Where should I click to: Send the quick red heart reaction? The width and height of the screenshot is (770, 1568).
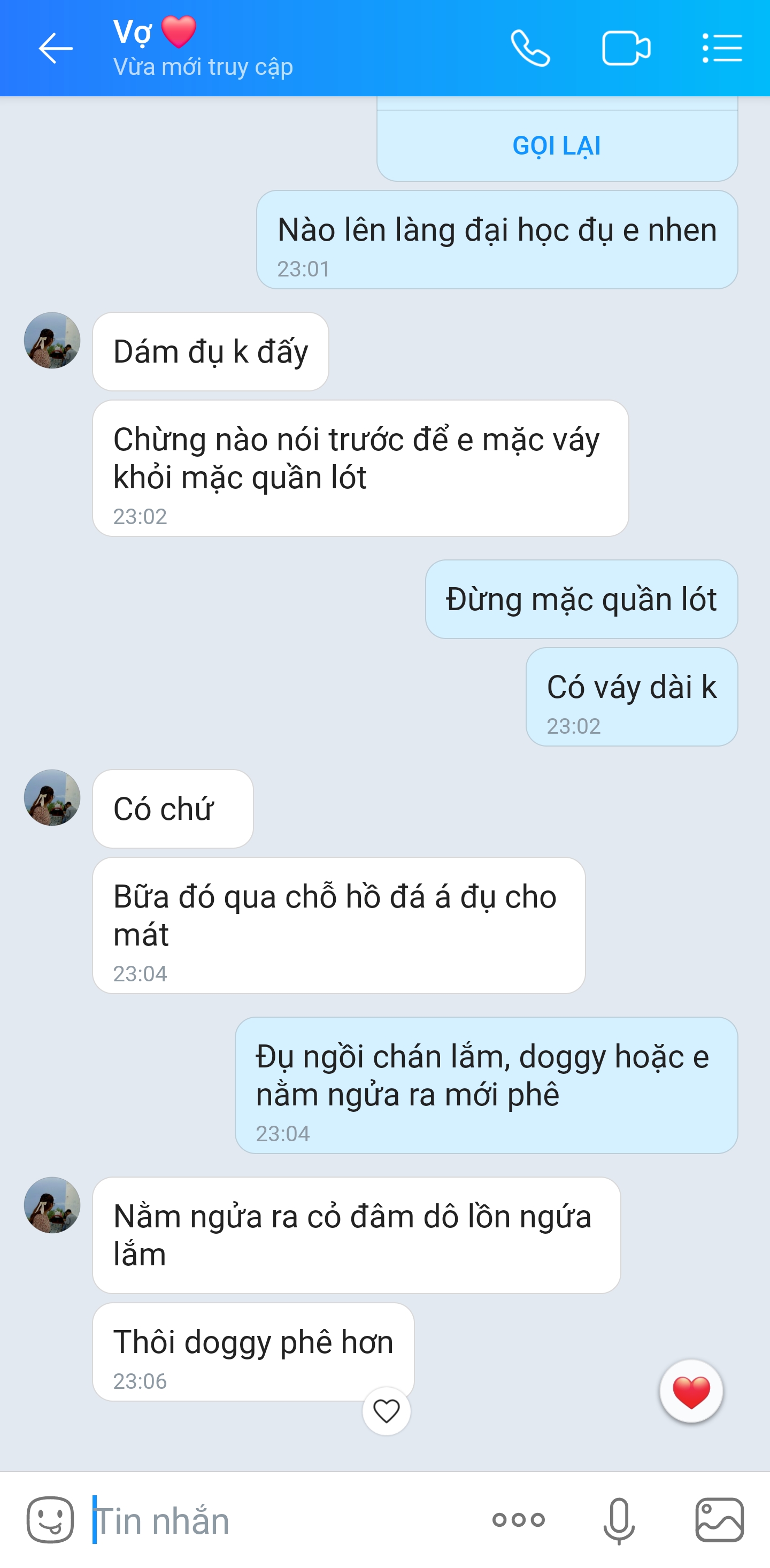pos(691,1392)
